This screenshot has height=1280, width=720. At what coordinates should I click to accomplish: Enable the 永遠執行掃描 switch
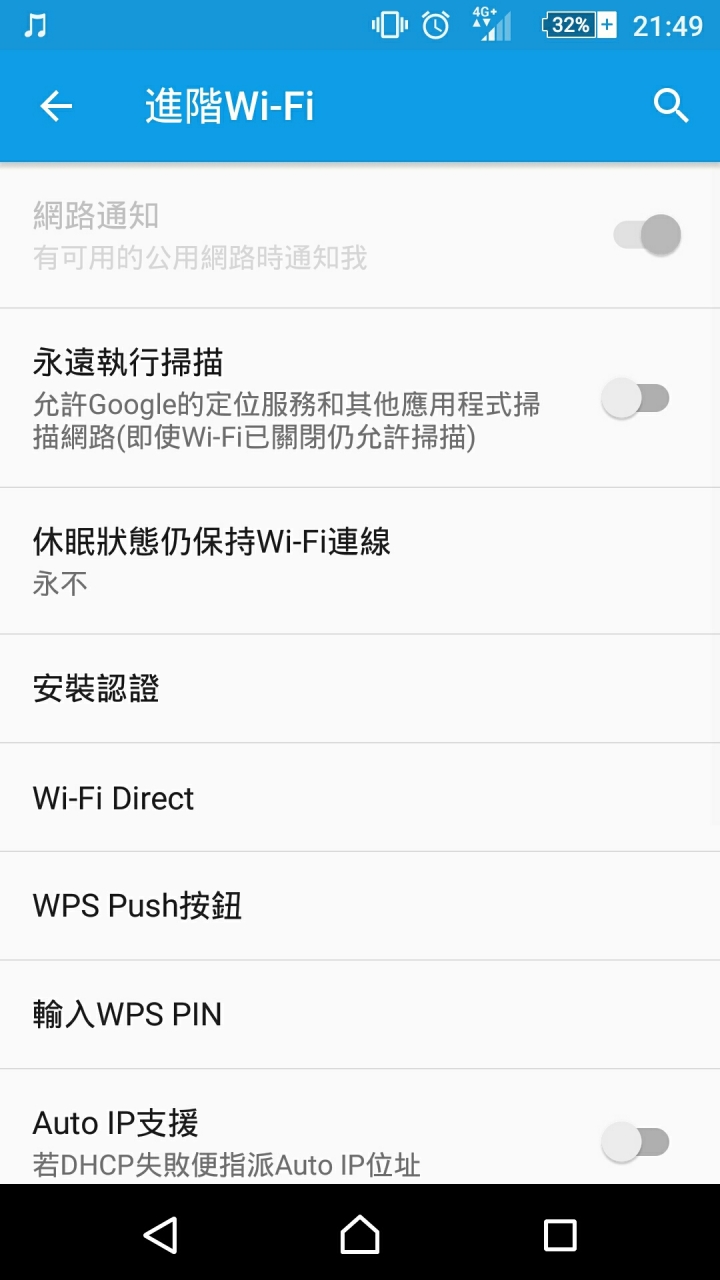(x=636, y=399)
